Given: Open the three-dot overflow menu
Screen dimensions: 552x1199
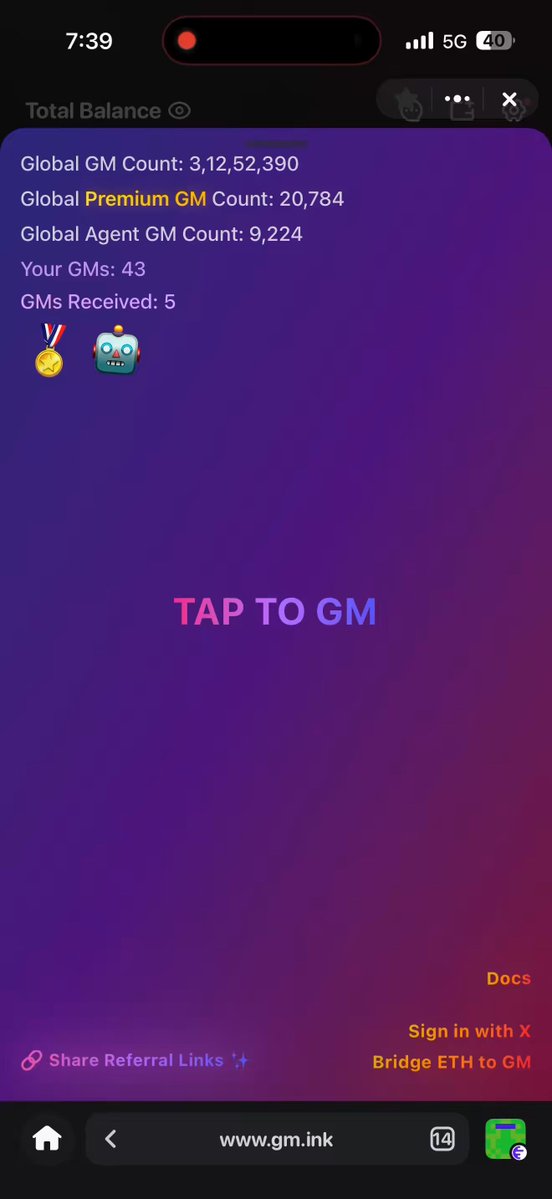Looking at the screenshot, I should click(457, 99).
